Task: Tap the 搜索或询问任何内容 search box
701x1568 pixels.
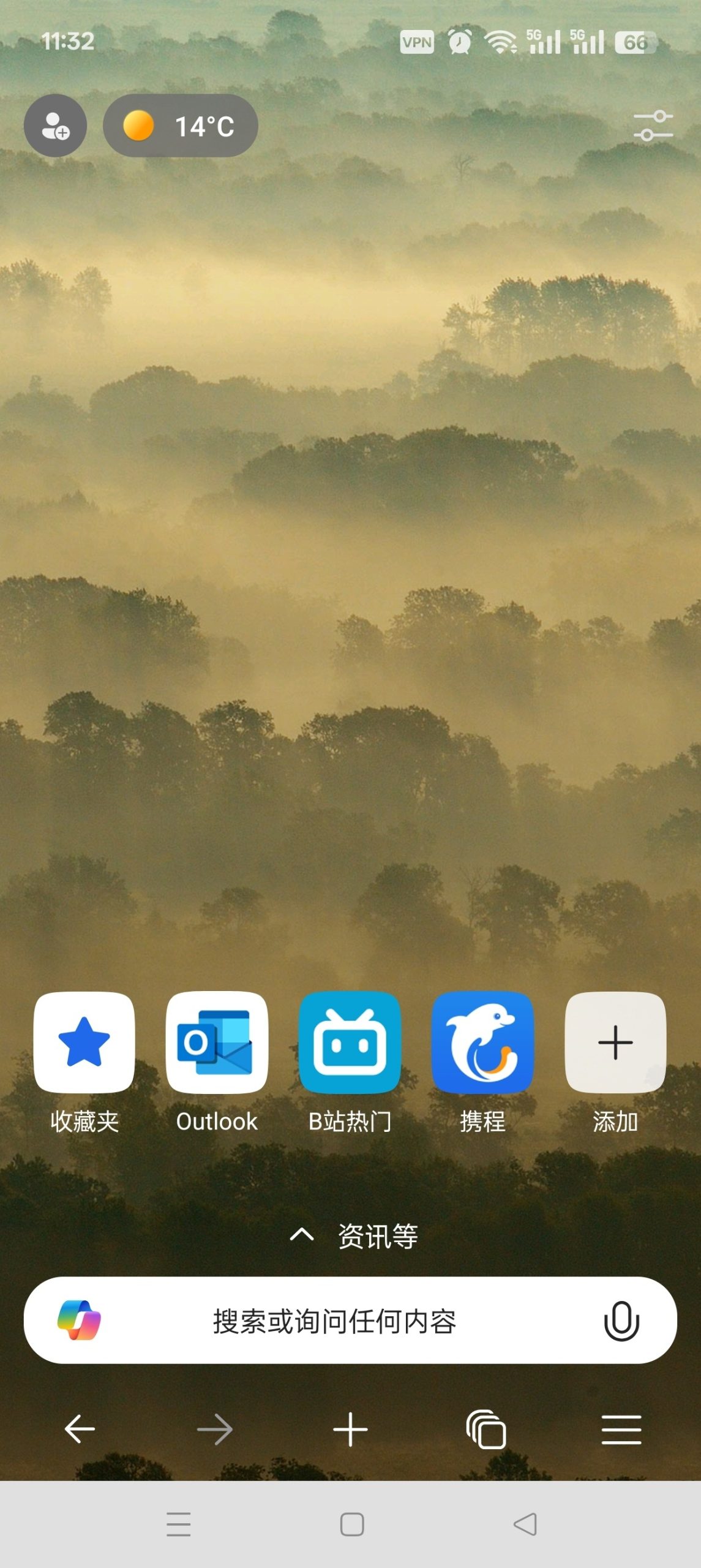Action: [334, 1321]
